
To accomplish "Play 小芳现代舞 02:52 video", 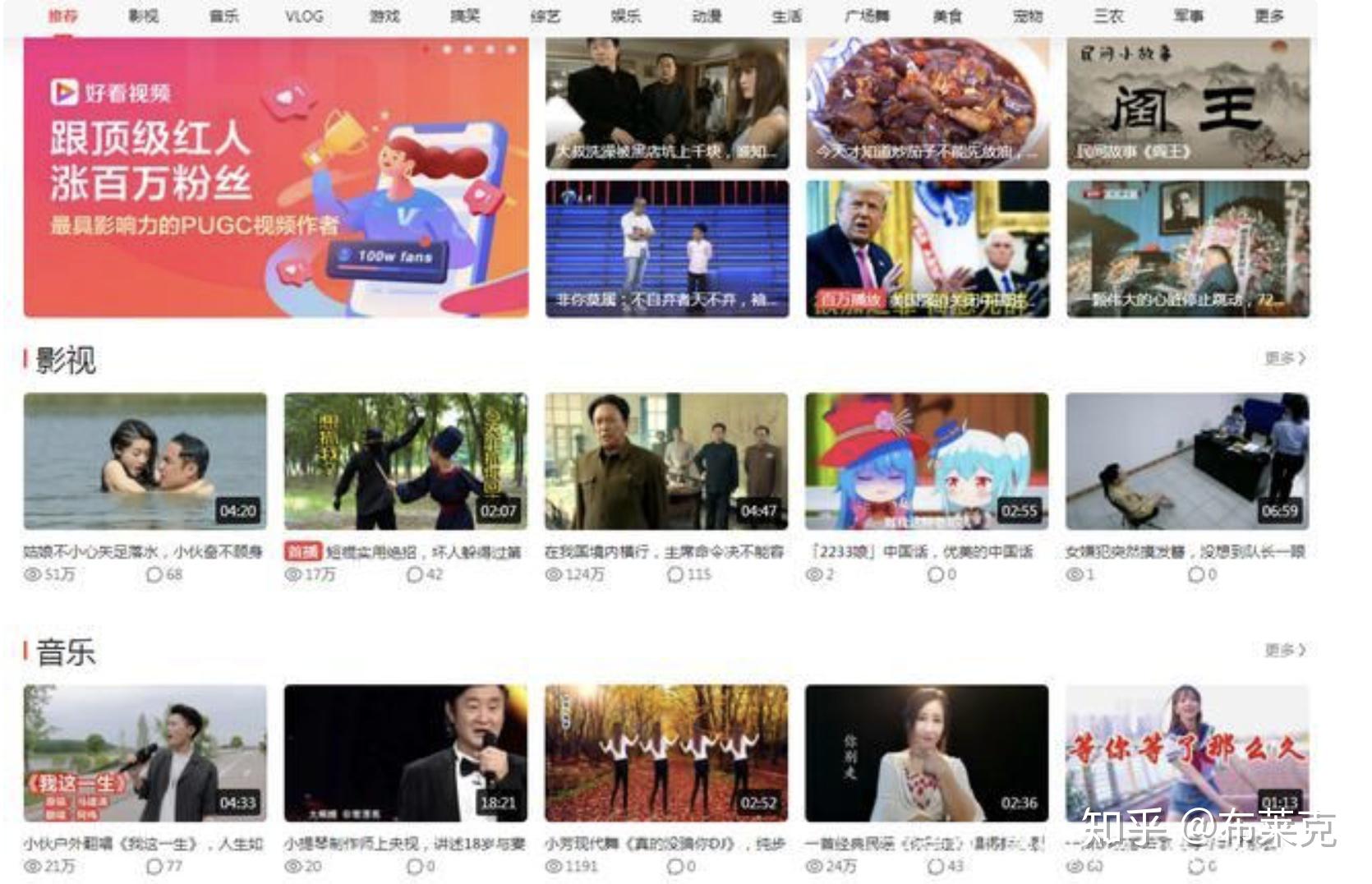I will [666, 753].
